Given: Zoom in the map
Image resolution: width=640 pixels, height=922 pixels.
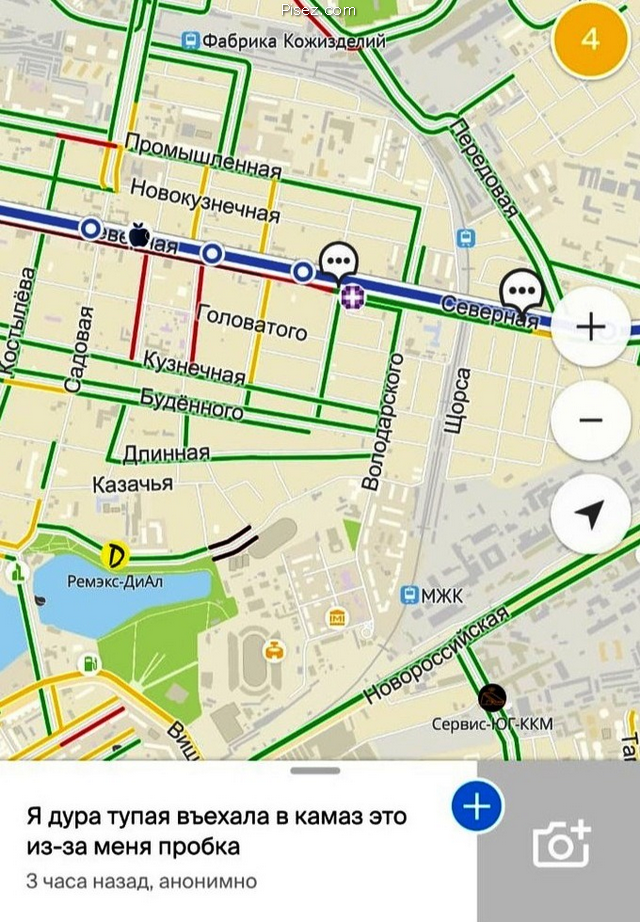Looking at the screenshot, I should 590,327.
